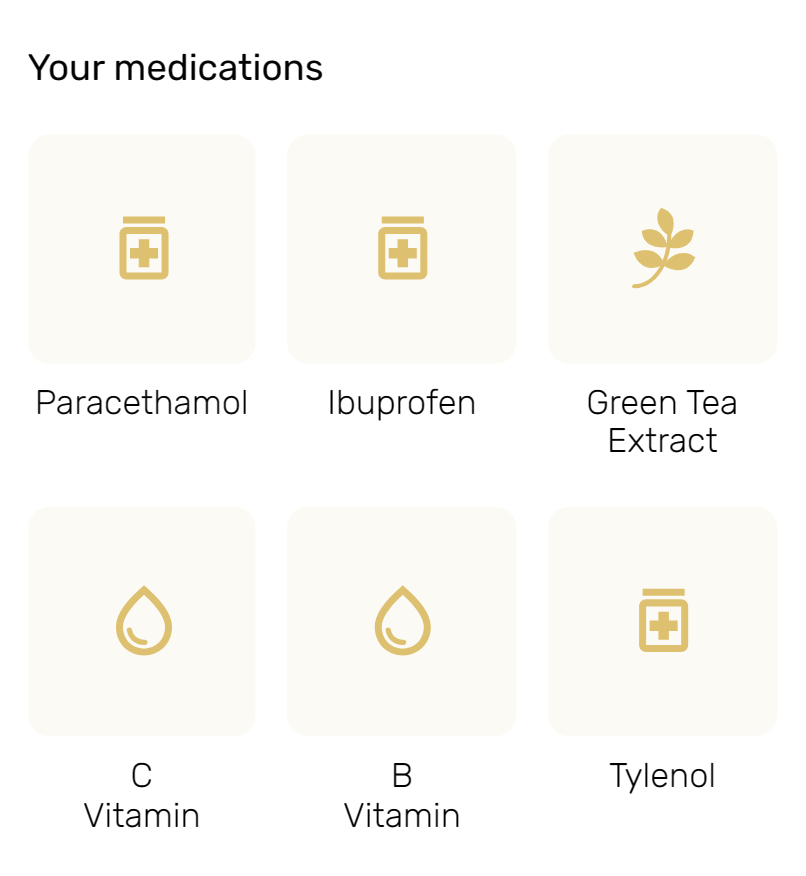
Task: Select the Ibuprofen medication tile
Action: click(402, 249)
